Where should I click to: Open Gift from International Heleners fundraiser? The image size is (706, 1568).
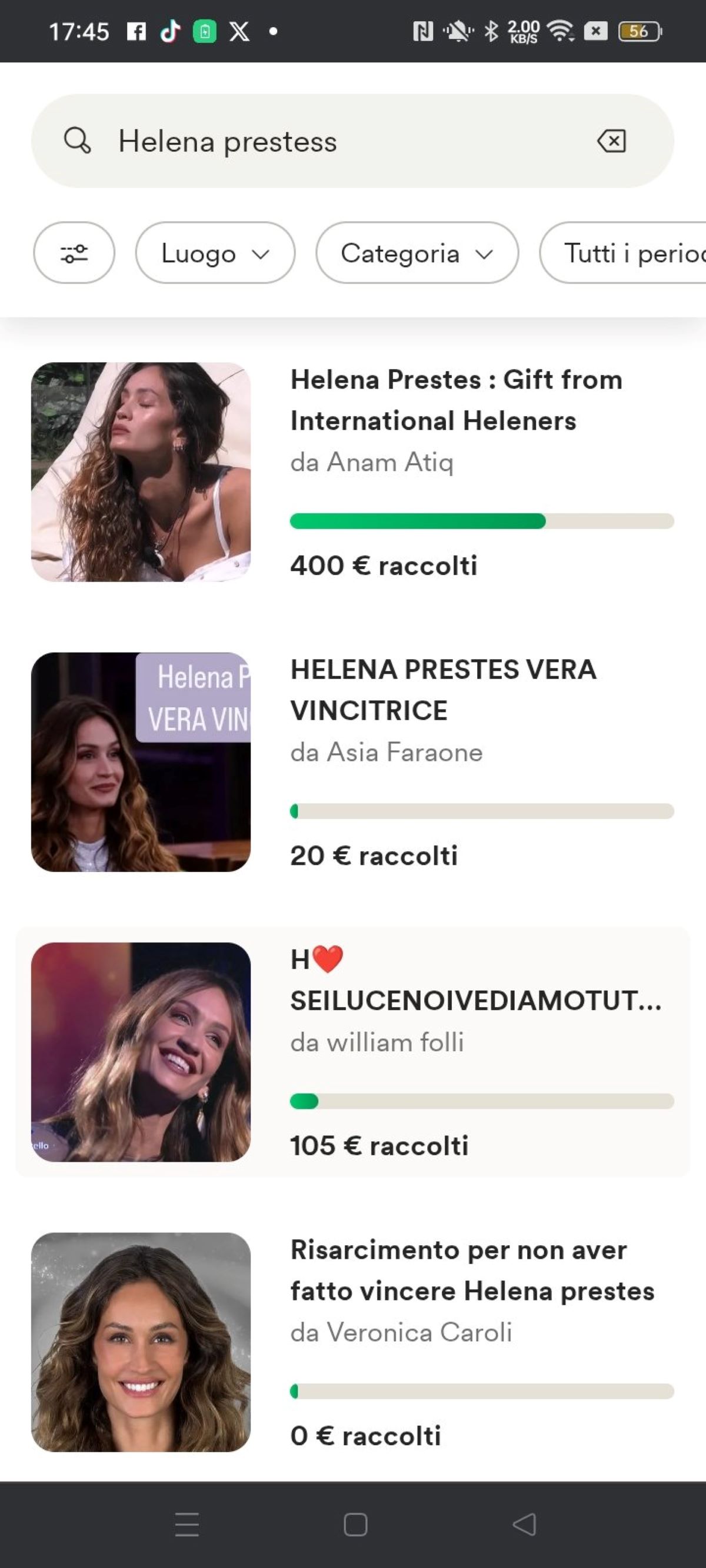click(x=352, y=472)
